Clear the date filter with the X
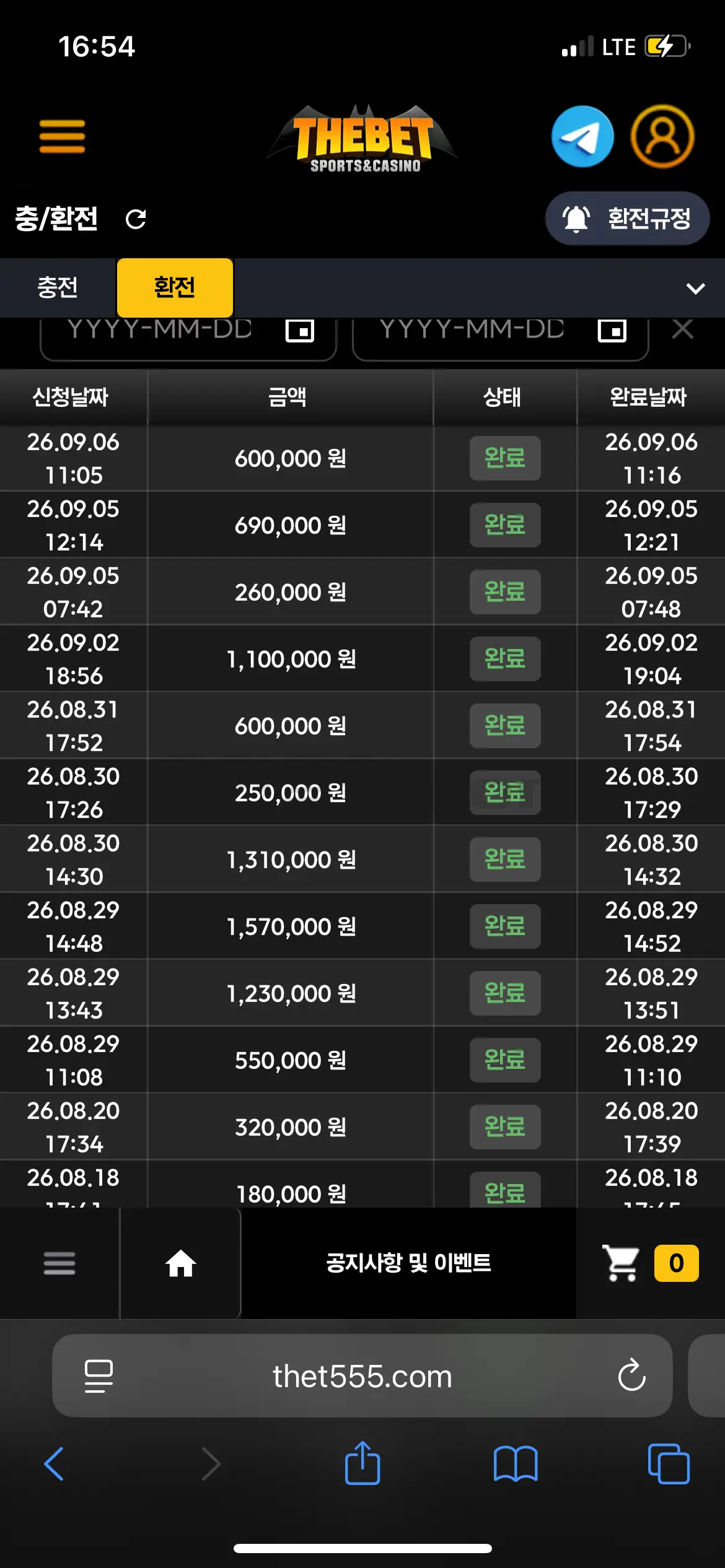Image resolution: width=725 pixels, height=1568 pixels. click(682, 329)
